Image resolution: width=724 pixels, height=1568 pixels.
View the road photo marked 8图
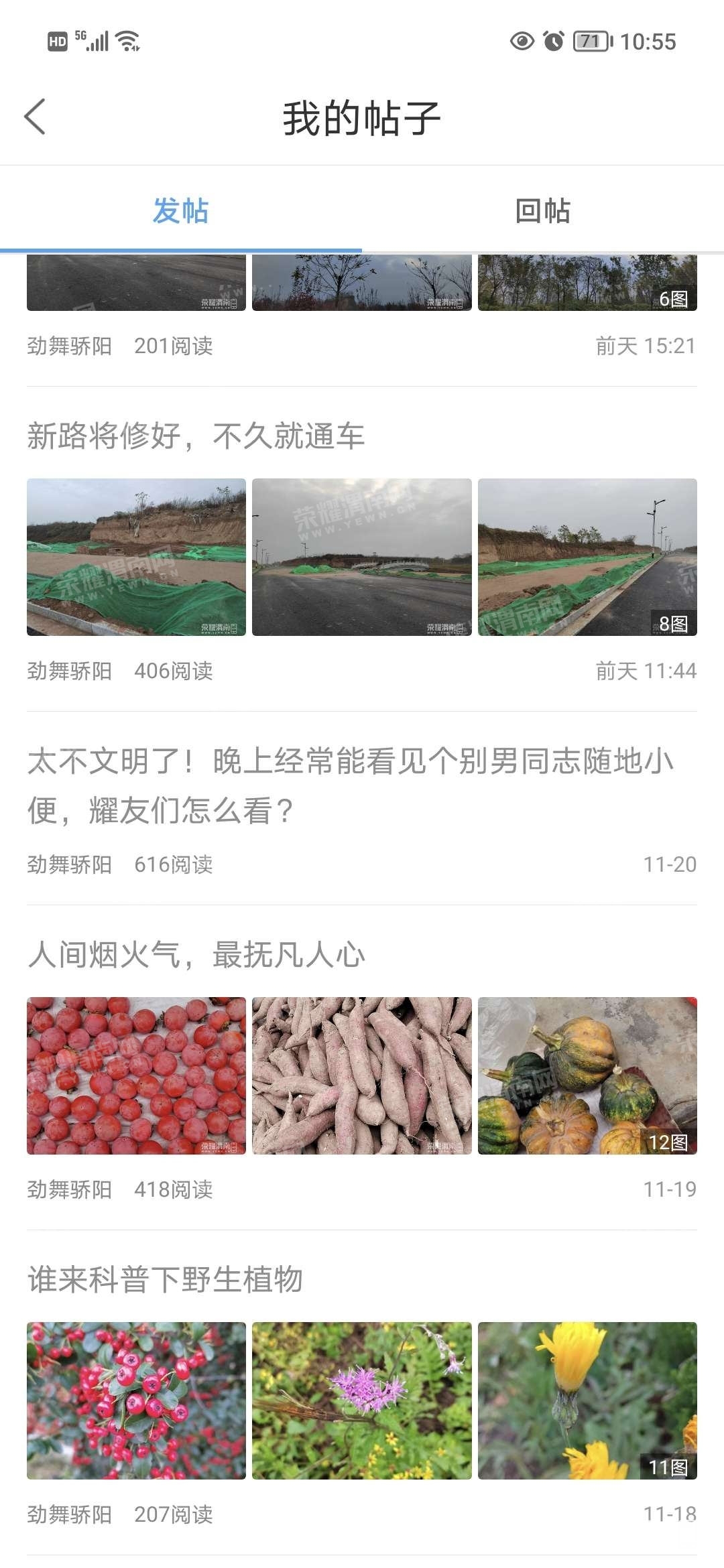click(x=587, y=557)
